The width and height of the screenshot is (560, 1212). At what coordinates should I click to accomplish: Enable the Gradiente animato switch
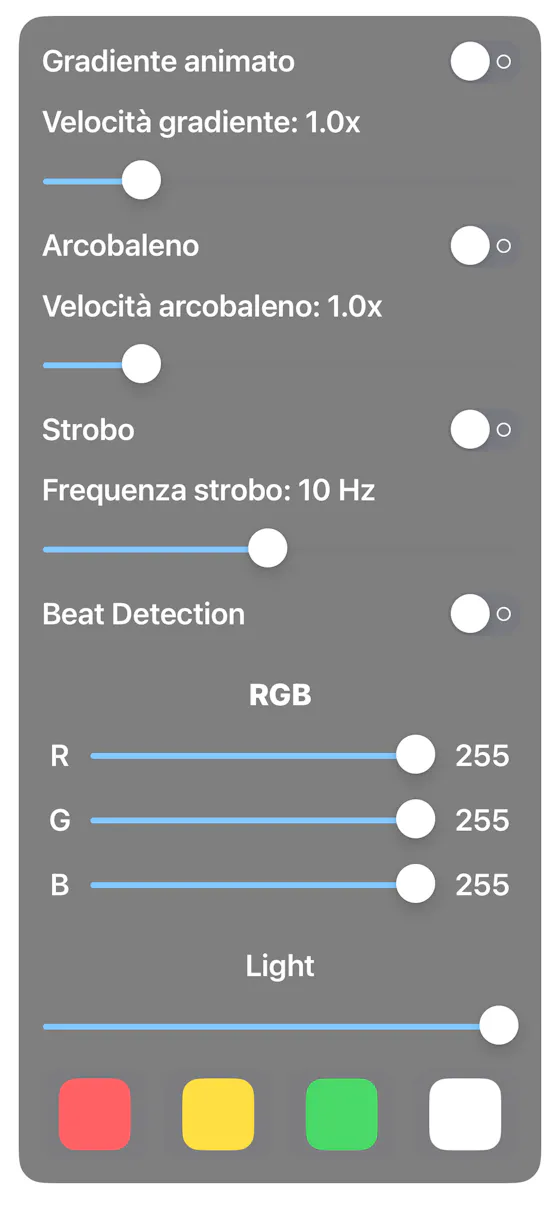tap(484, 62)
